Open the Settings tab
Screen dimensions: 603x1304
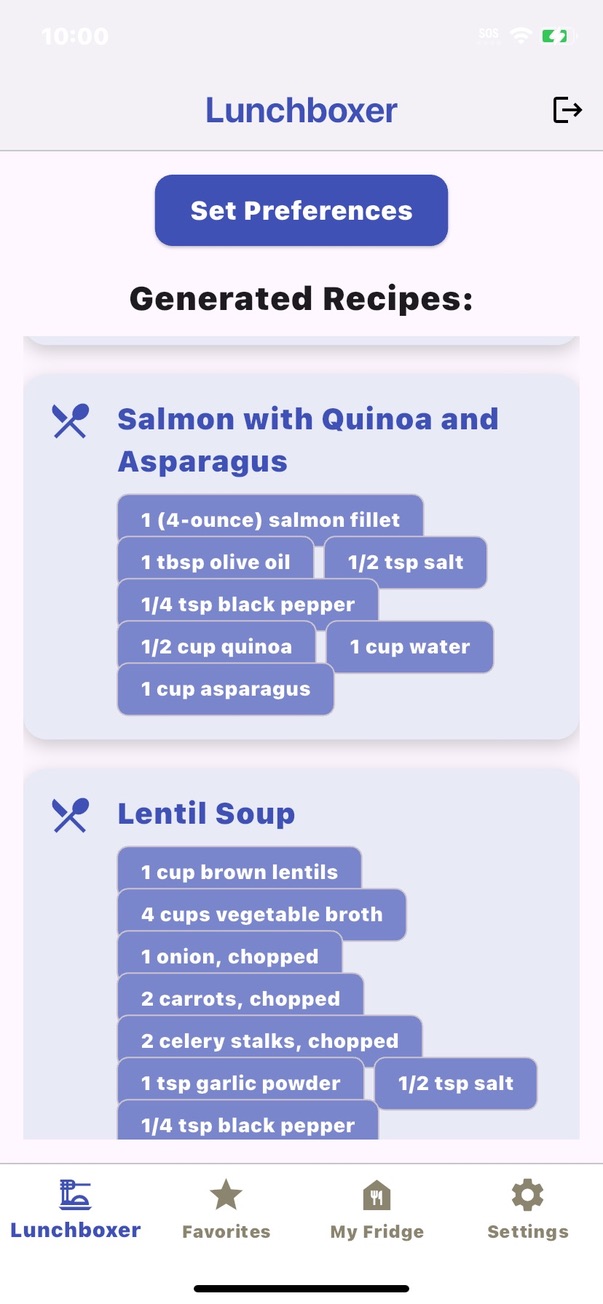click(x=527, y=1209)
